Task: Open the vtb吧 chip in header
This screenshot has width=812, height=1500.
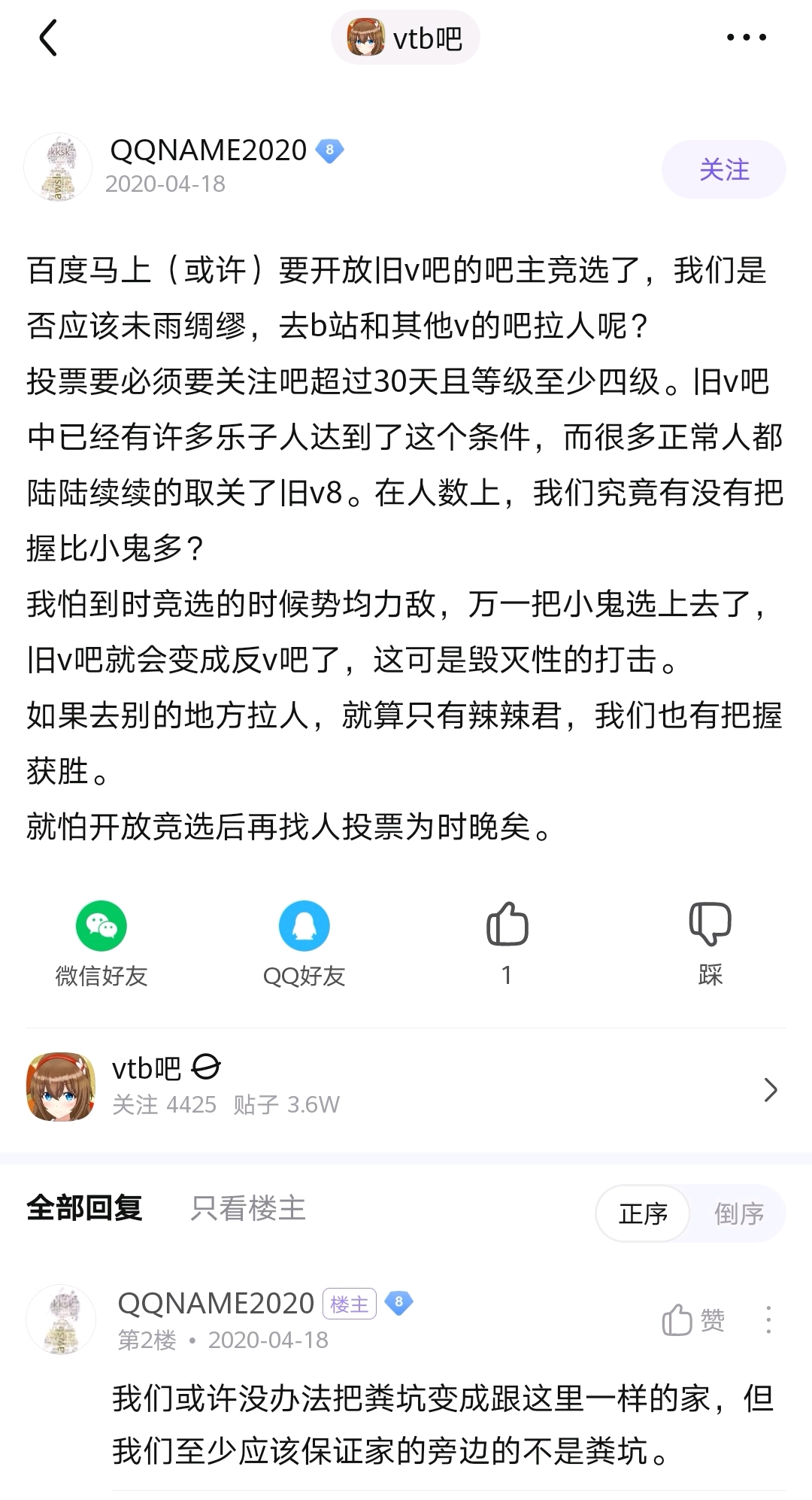Action: coord(405,38)
